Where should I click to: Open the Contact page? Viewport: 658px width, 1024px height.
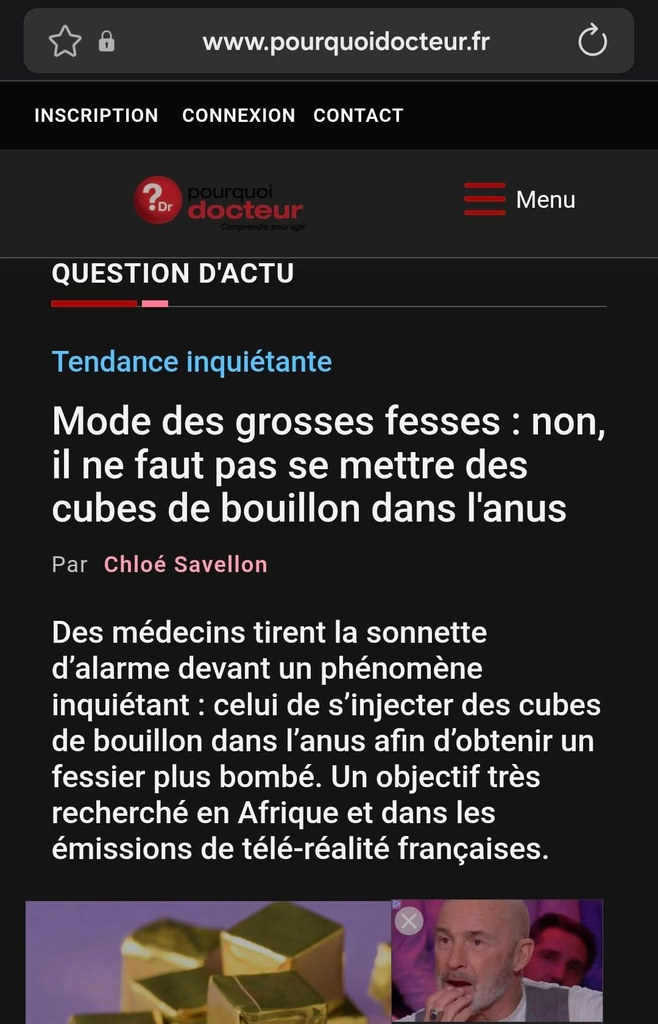(358, 116)
